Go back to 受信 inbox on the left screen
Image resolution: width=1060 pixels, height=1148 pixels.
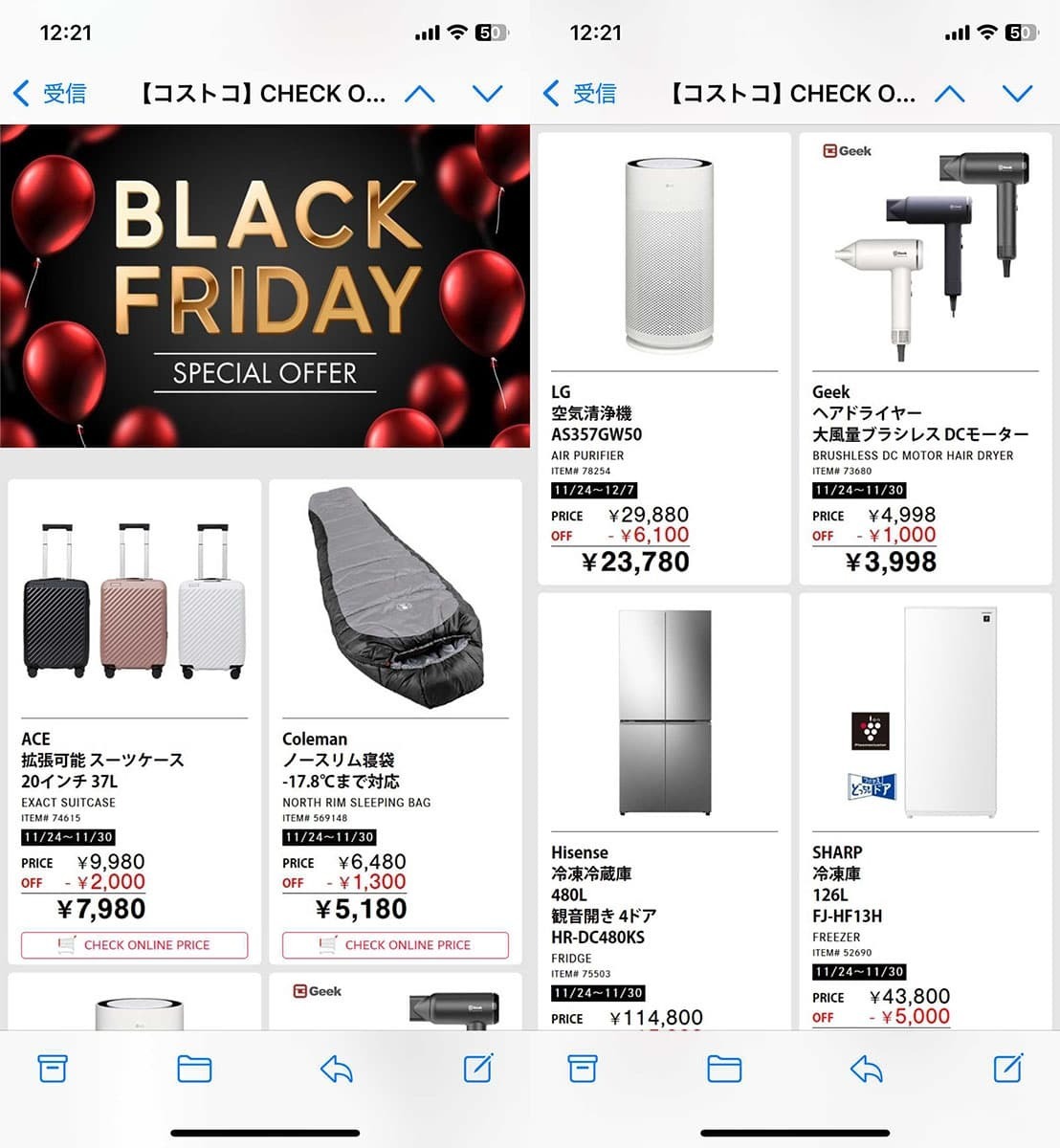(52, 94)
